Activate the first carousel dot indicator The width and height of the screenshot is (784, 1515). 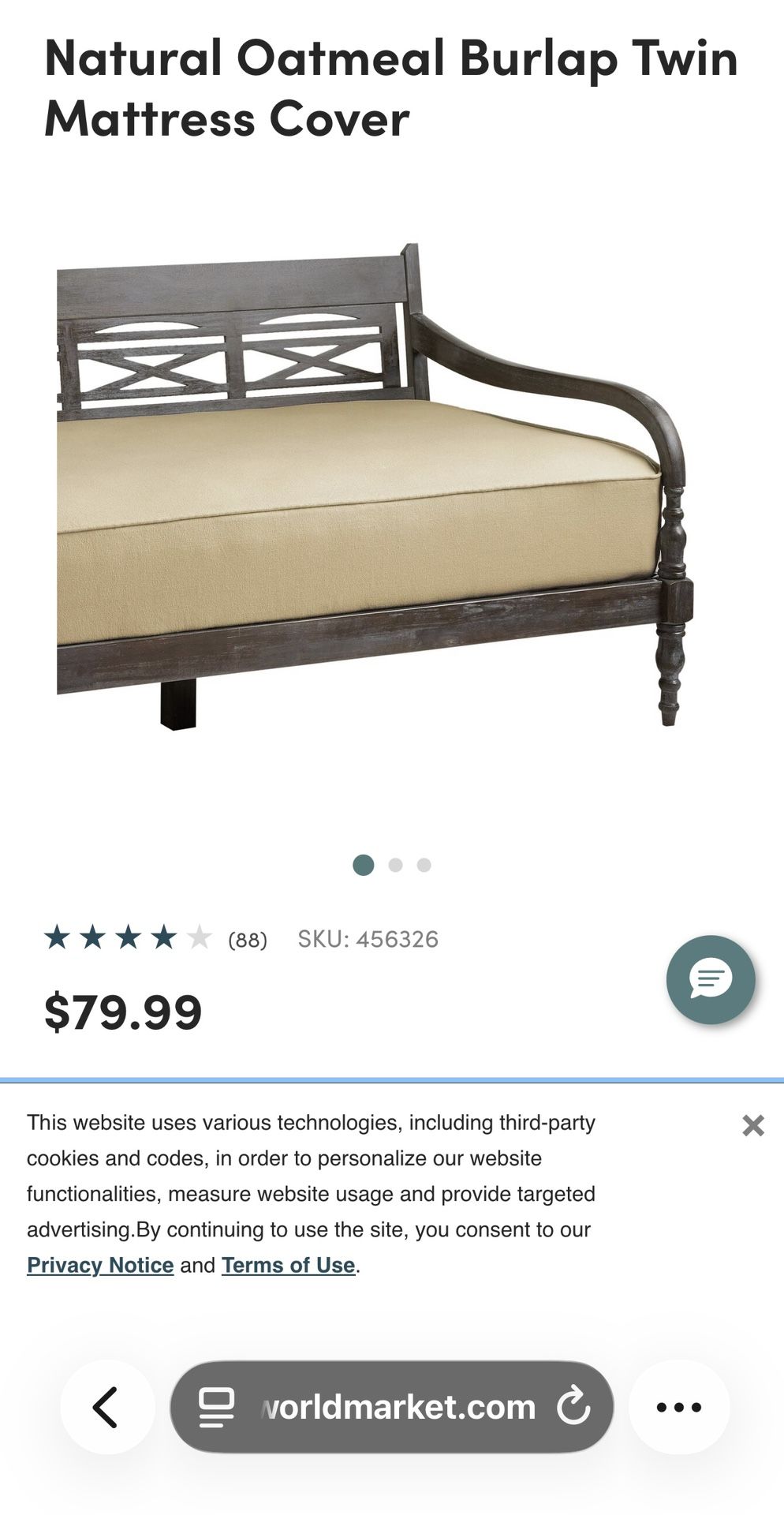(364, 865)
